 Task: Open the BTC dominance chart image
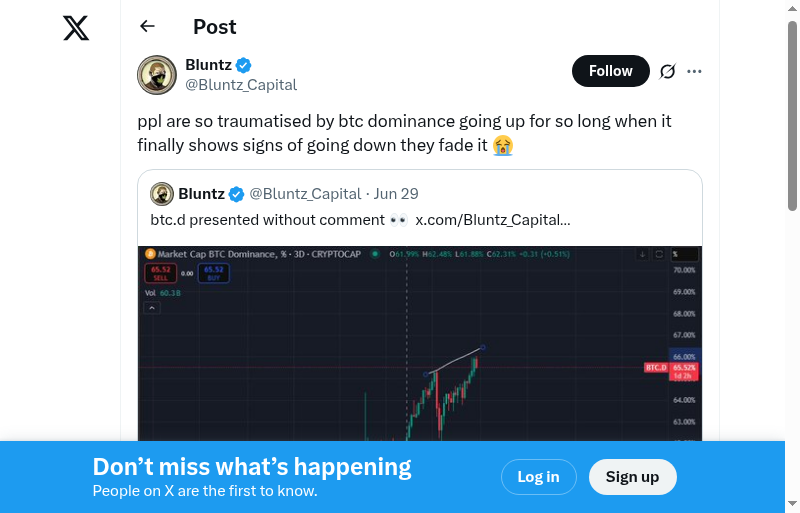[x=419, y=340]
